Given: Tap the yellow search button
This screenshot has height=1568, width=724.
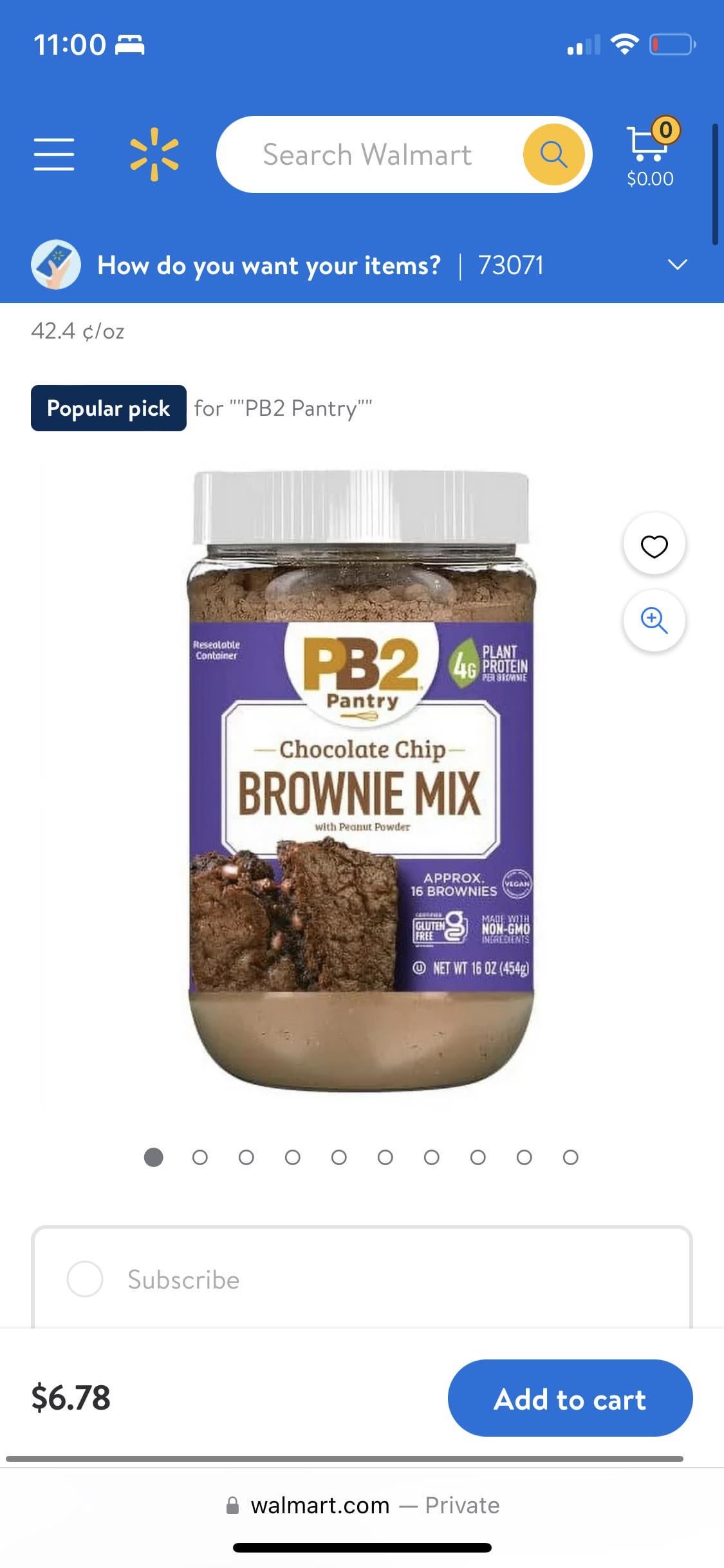Looking at the screenshot, I should coord(553,154).
